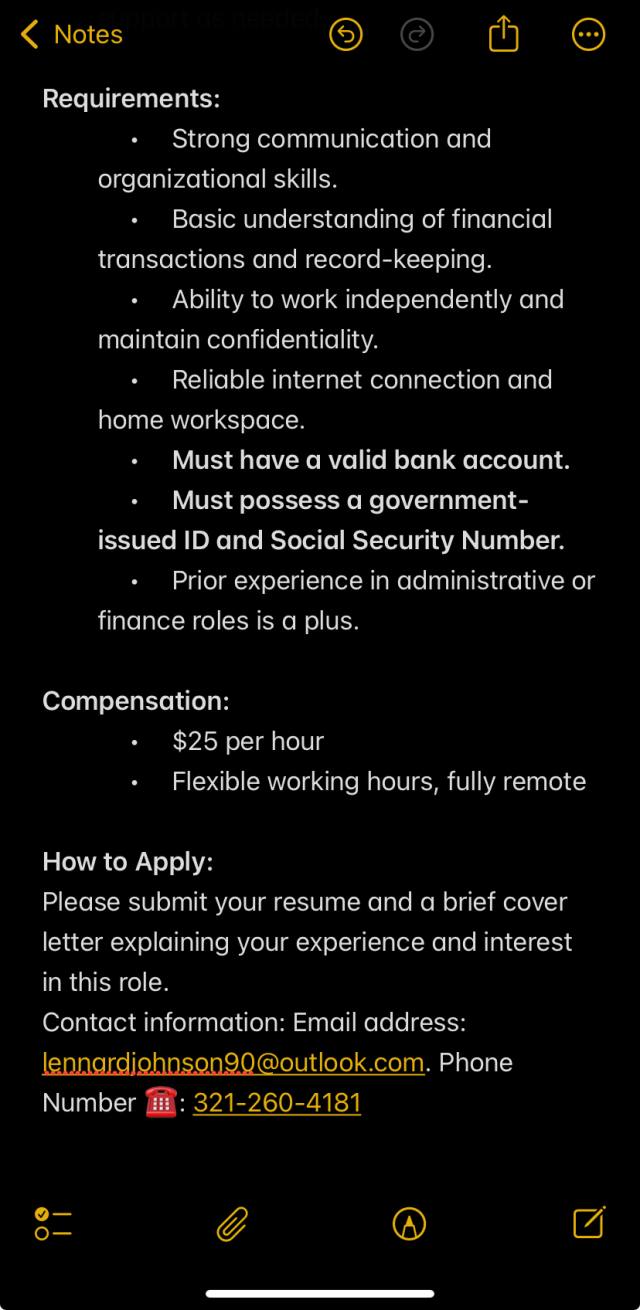Share this note
640x1310 pixels.
[504, 35]
